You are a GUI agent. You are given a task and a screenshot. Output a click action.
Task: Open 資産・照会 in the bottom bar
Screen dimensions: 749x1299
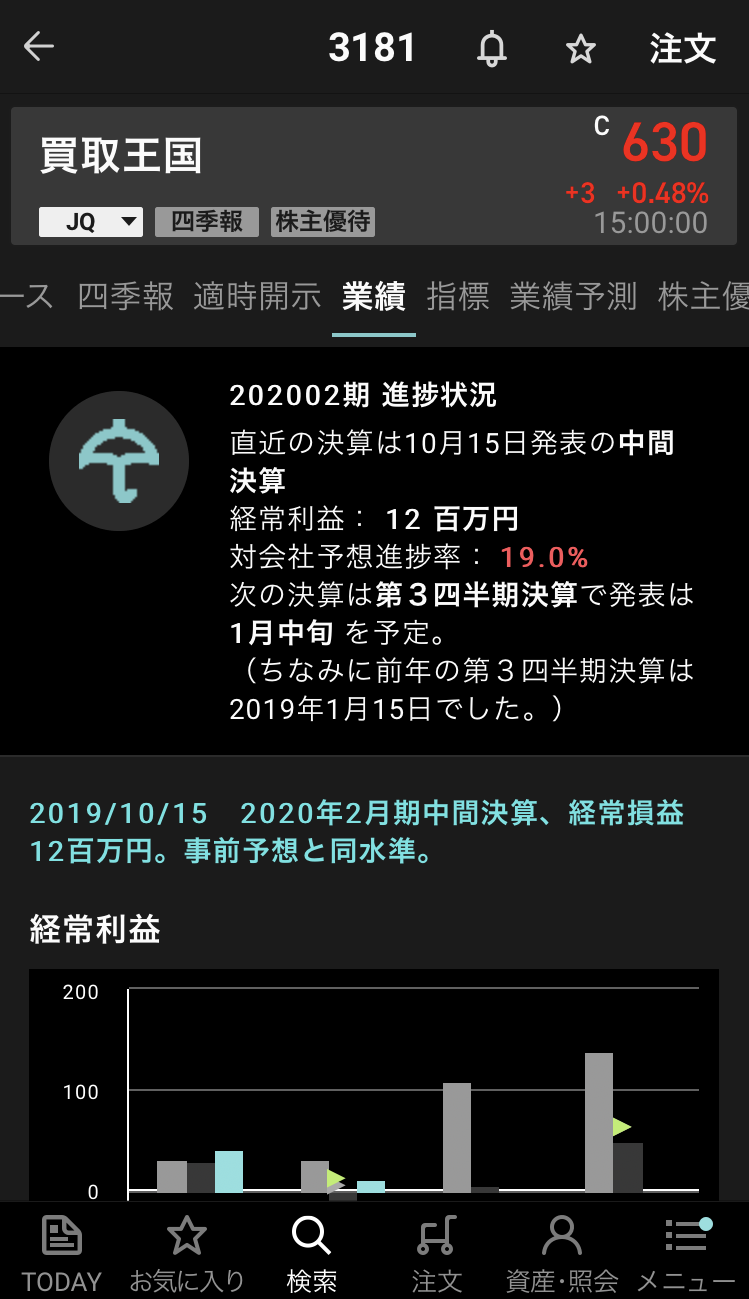click(562, 1253)
